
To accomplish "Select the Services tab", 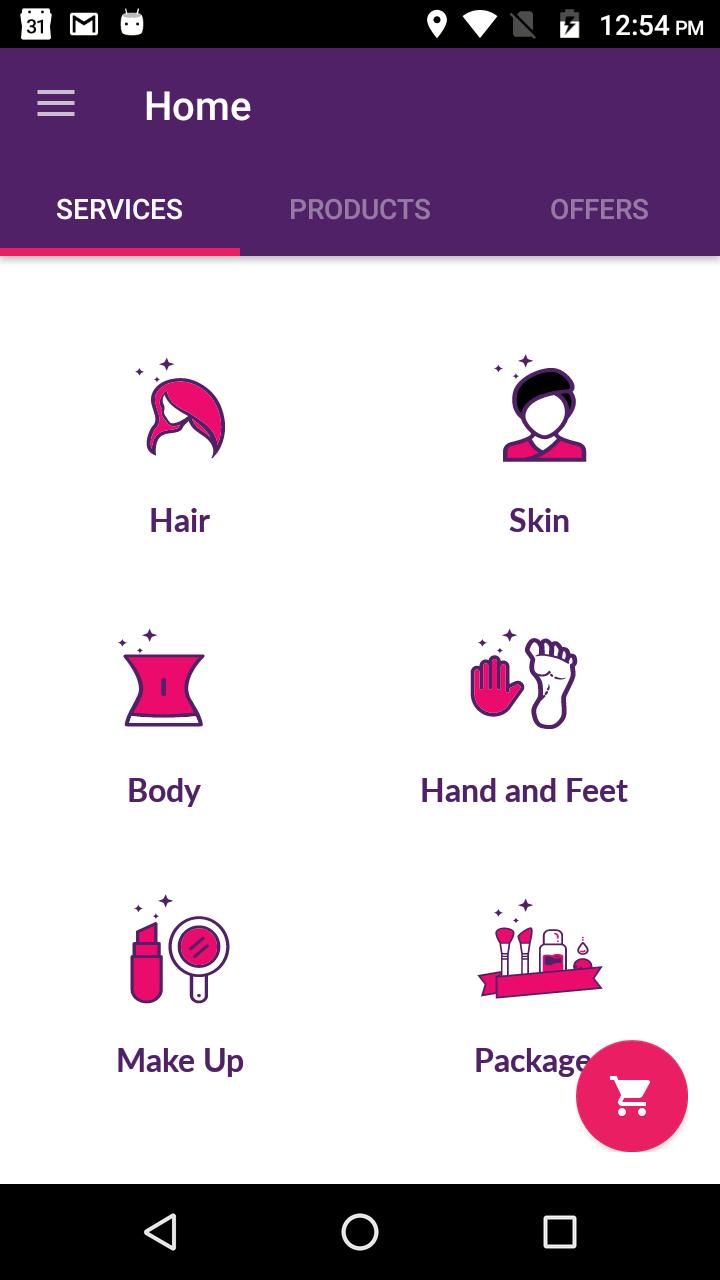I will (120, 209).
